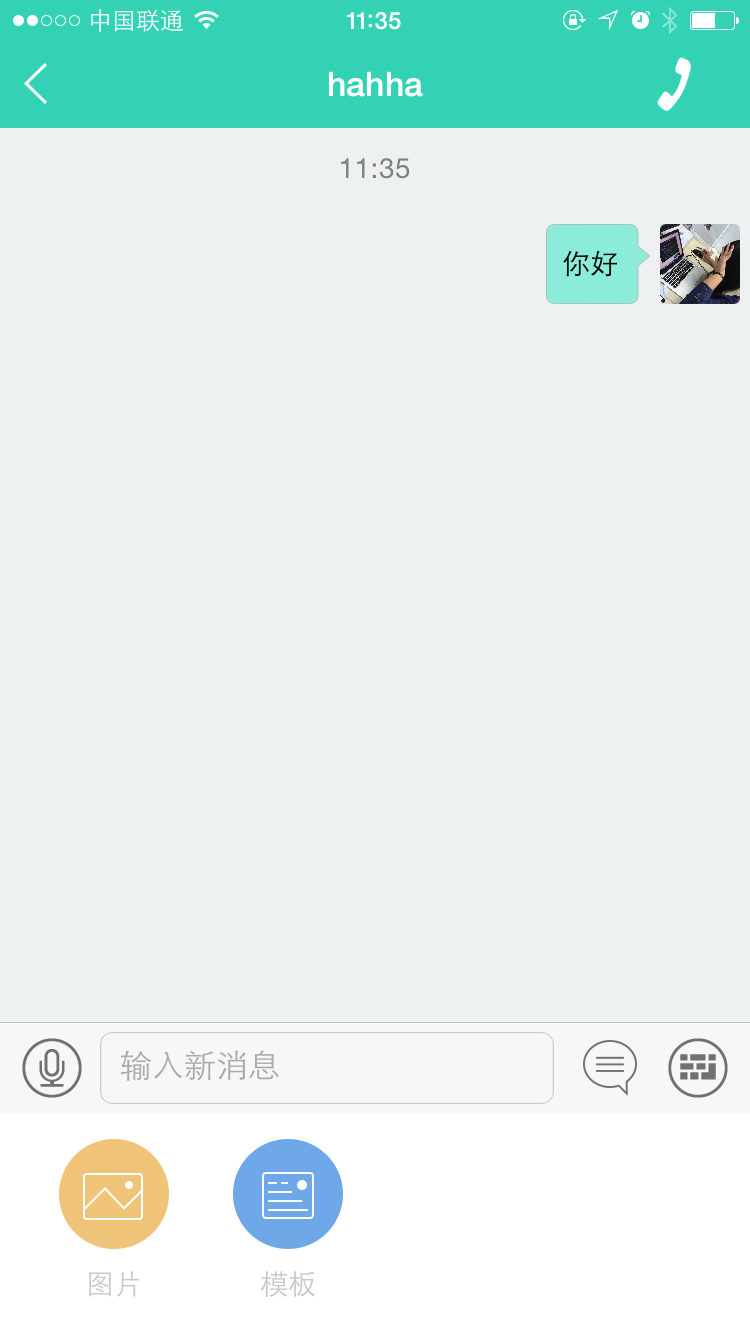750x1334 pixels.
Task: Open the sender avatar next to 你好
Action: click(700, 264)
